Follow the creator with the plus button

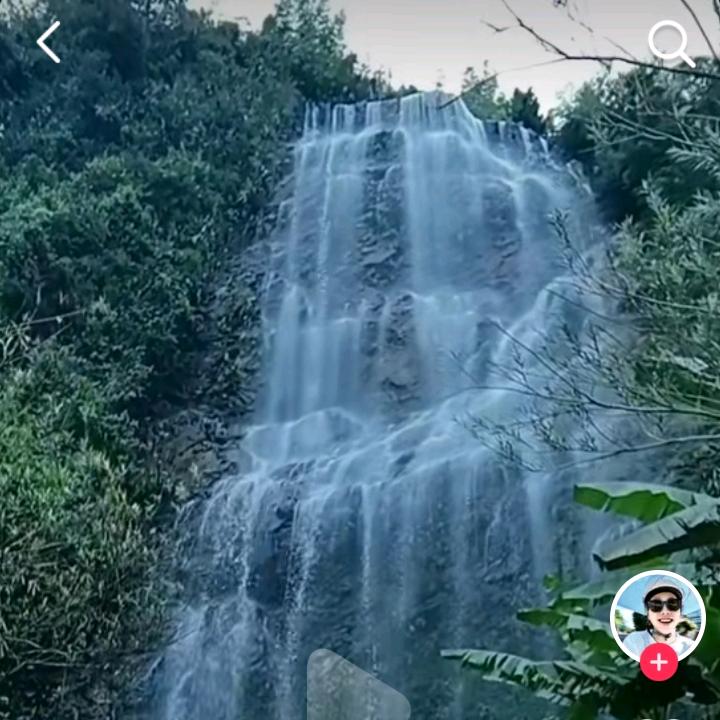658,662
